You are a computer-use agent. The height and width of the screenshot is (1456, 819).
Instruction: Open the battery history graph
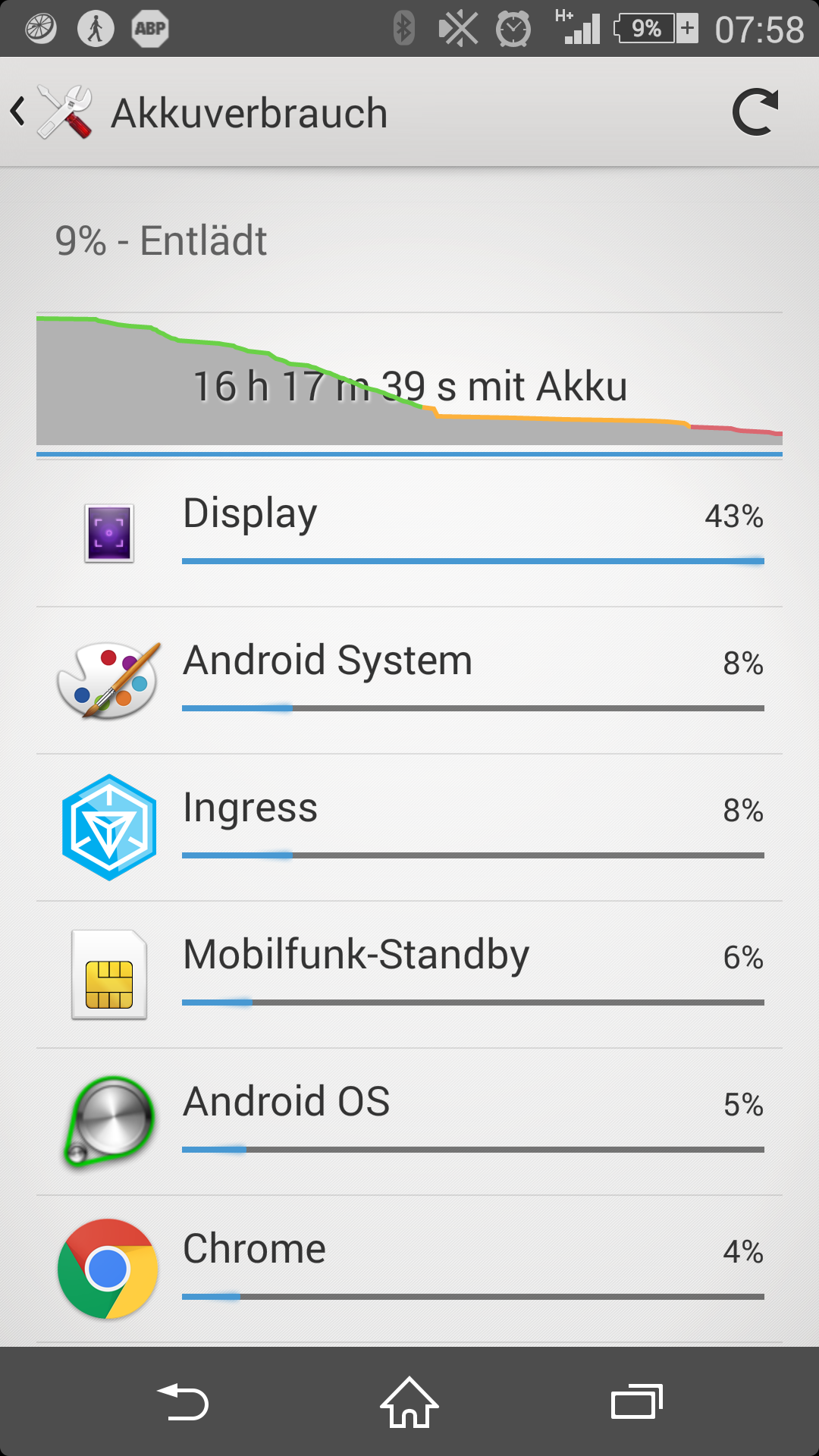coord(409,379)
